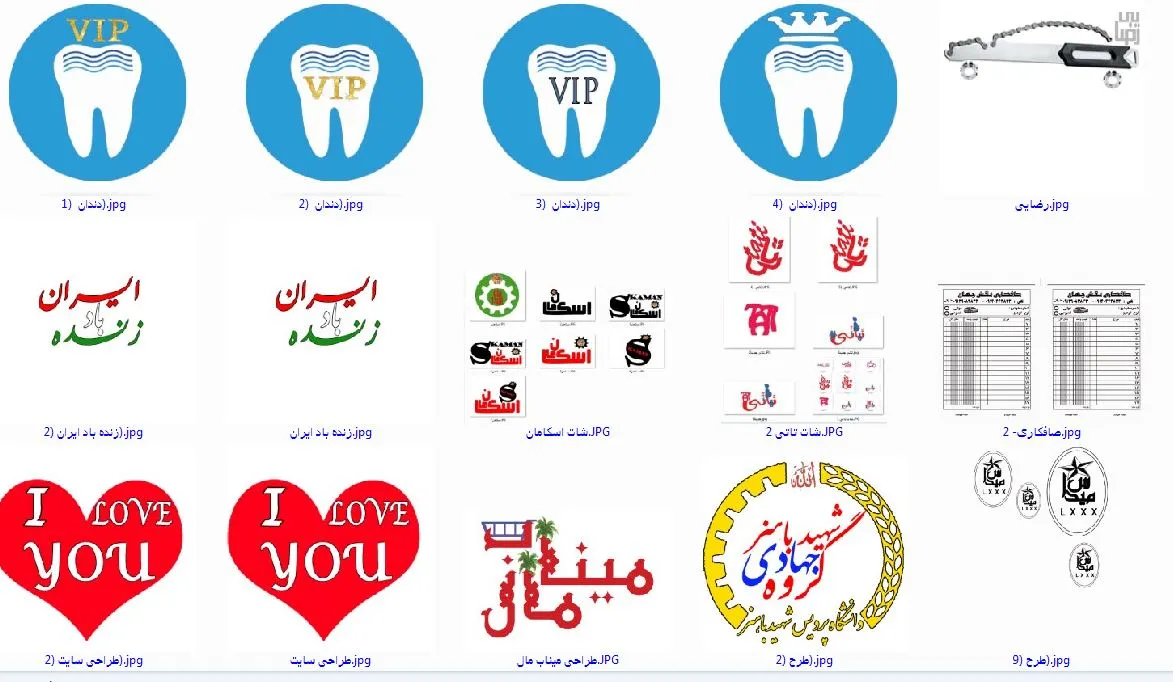Open the شات تاتی 2.JPG file
Image resolution: width=1173 pixels, height=682 pixels.
(805, 320)
